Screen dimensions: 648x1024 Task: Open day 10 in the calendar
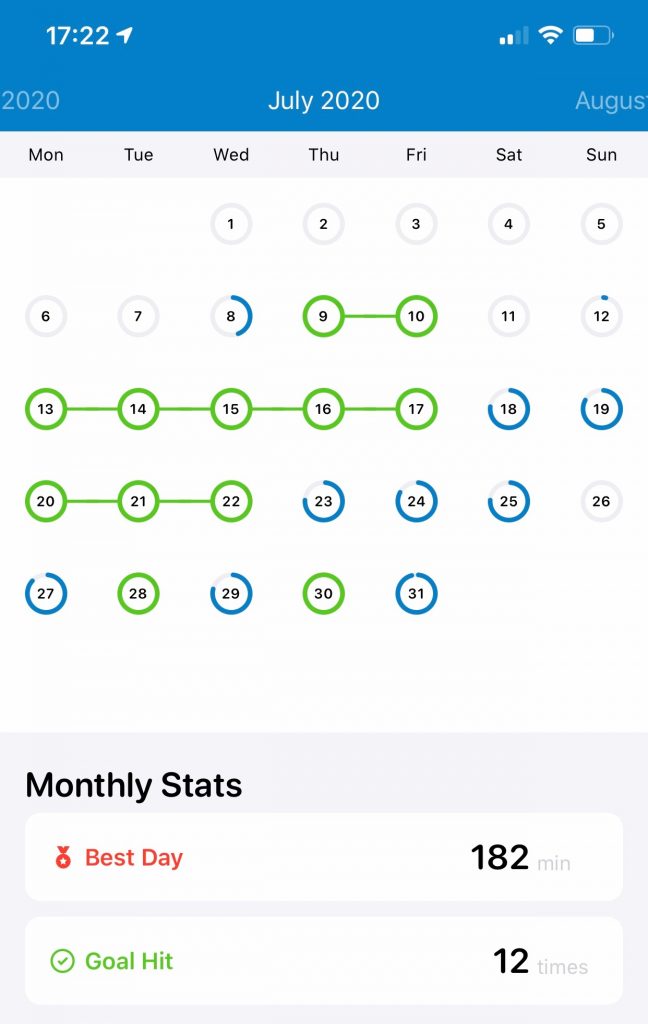coord(416,316)
